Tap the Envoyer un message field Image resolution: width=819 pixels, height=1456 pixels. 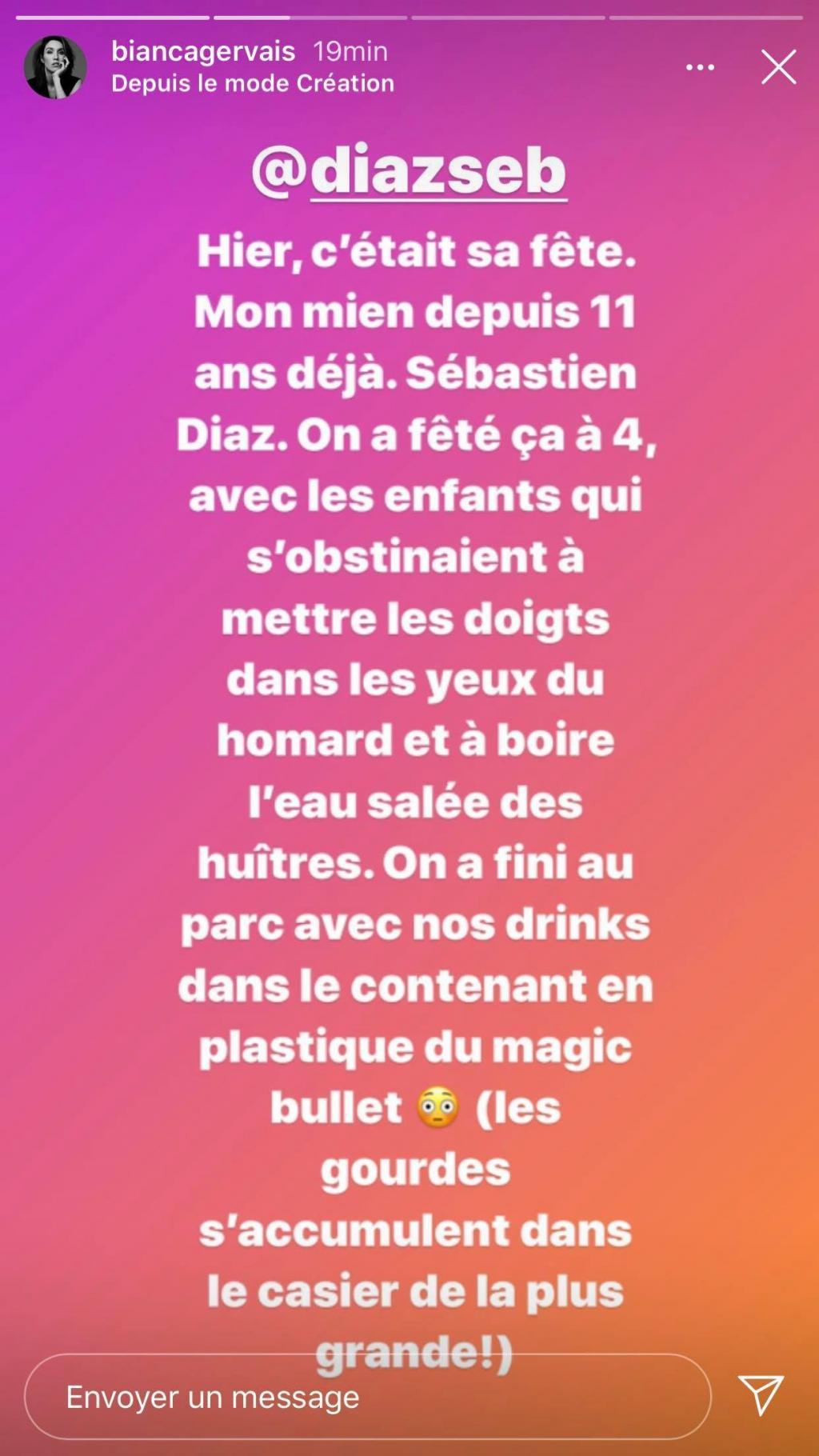click(367, 1397)
